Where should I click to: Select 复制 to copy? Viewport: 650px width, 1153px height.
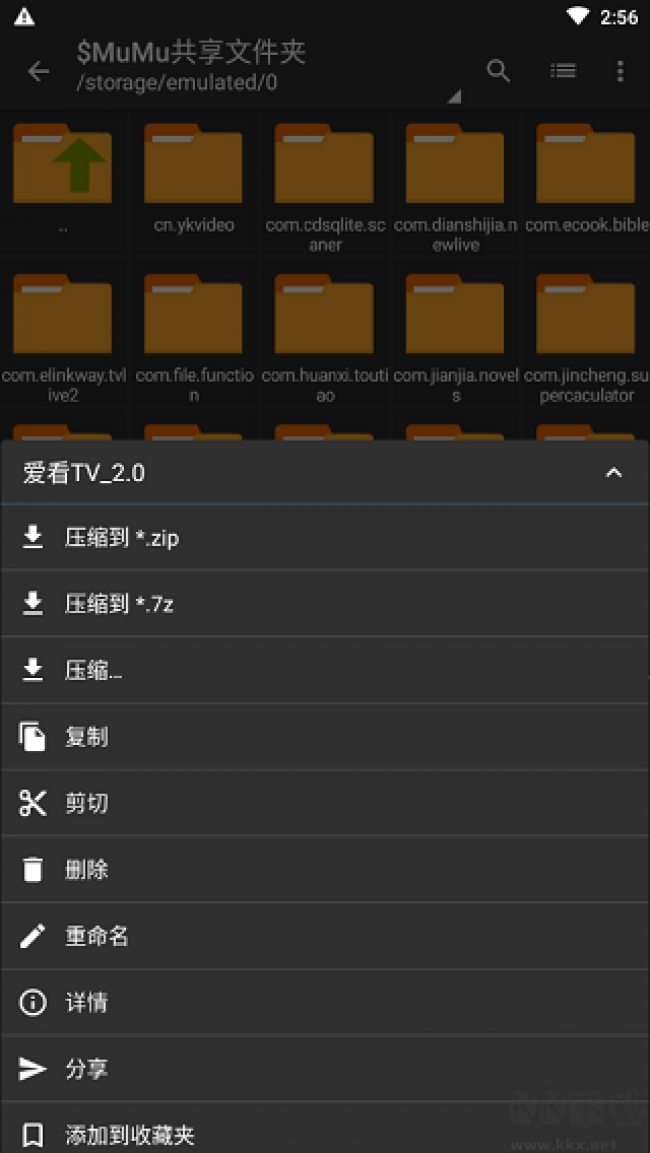[324, 737]
